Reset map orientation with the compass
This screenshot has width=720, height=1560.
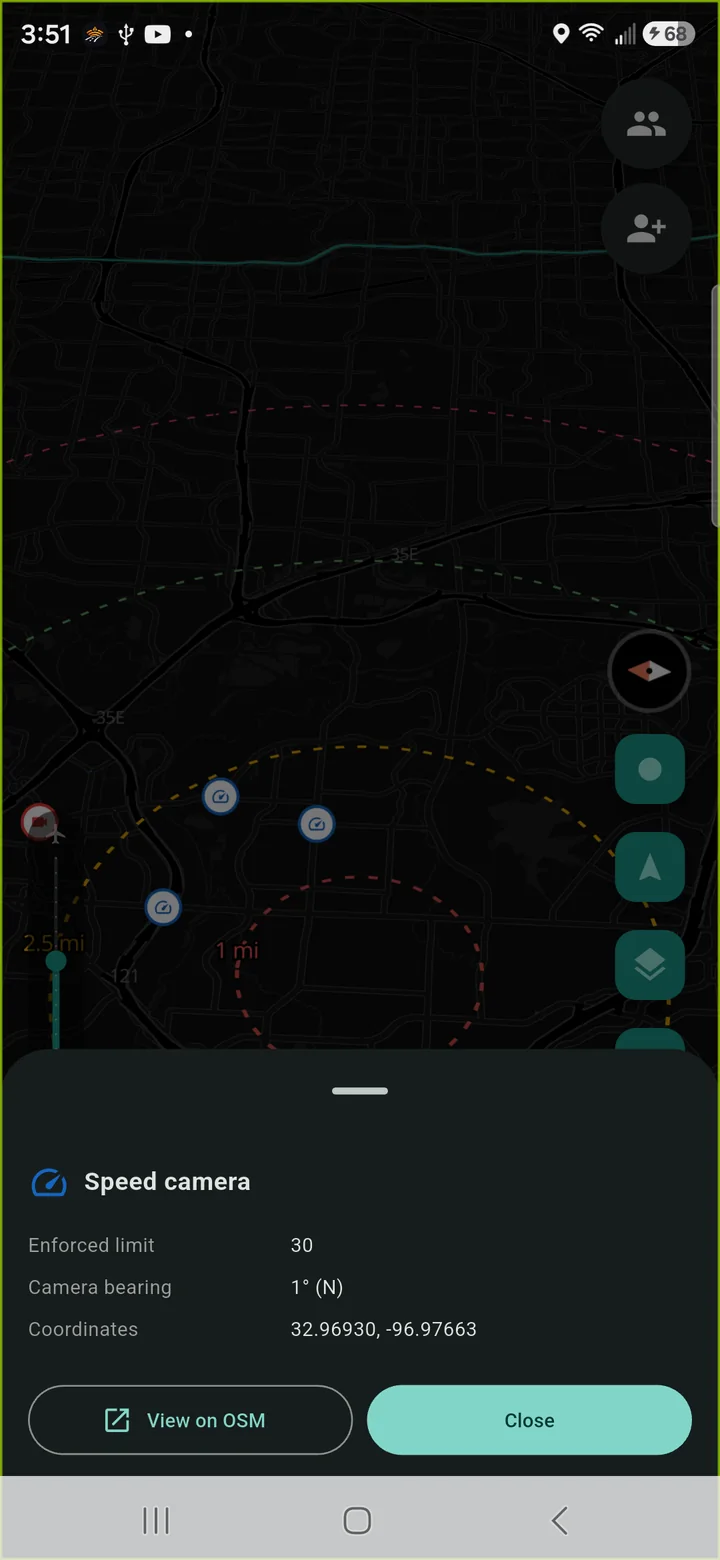pos(649,671)
